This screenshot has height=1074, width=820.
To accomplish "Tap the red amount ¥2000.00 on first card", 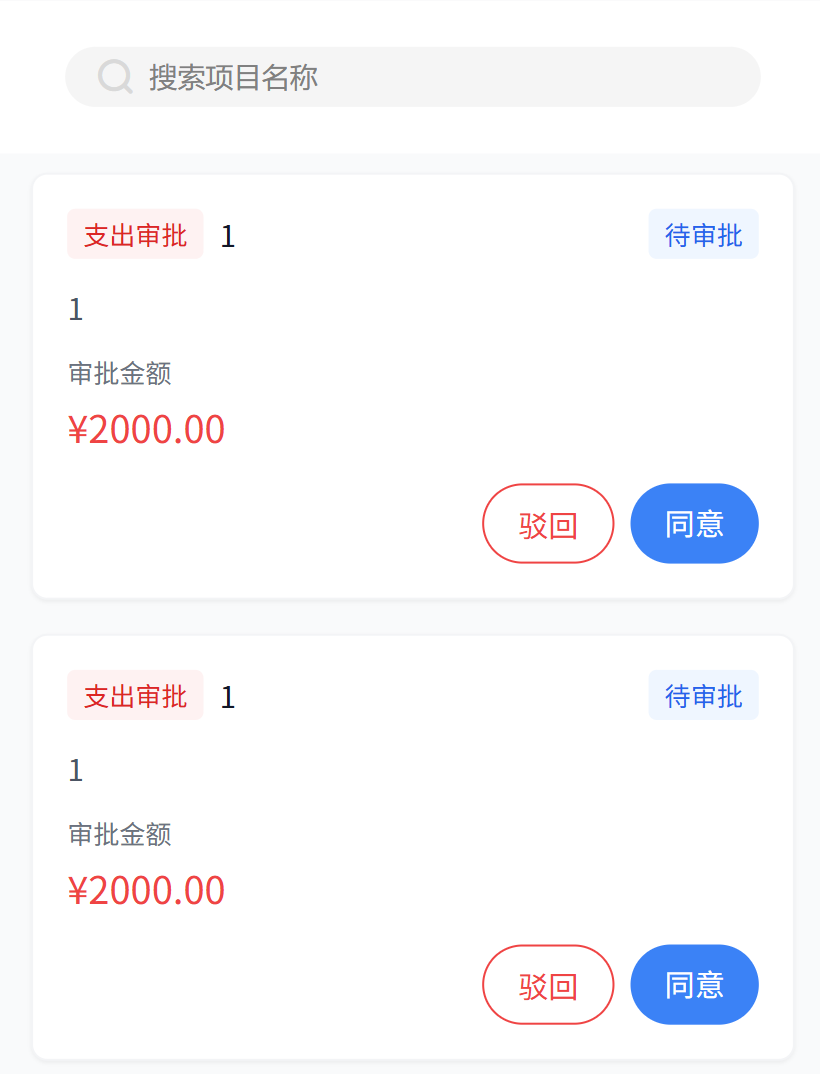I will (x=147, y=428).
